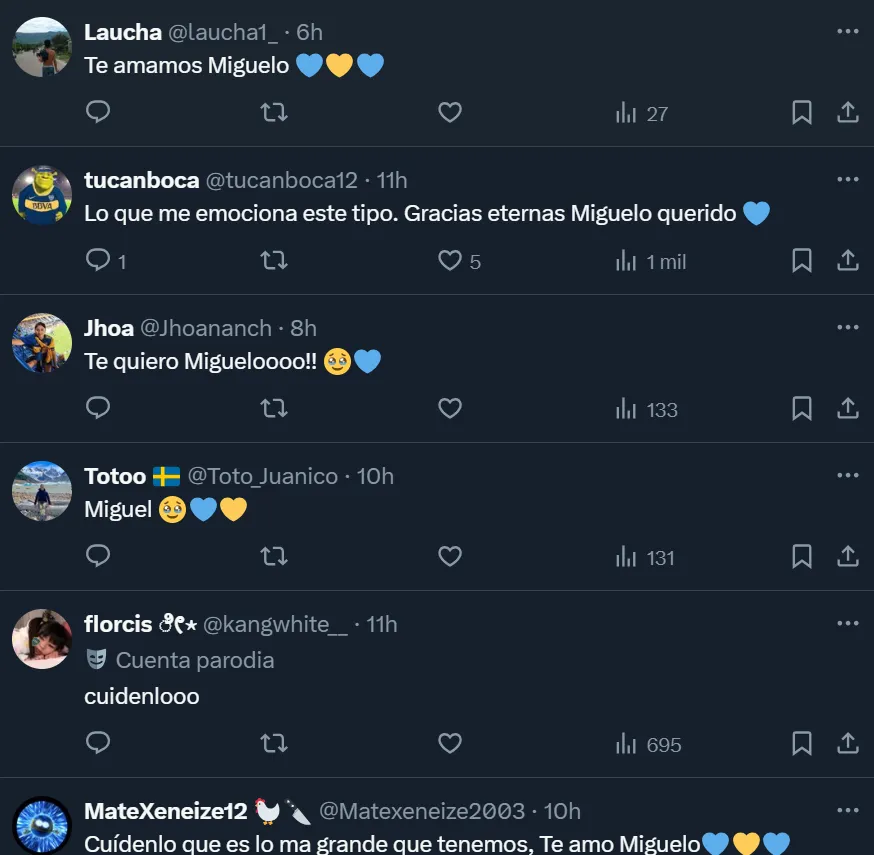Like tucanboca's tweet
The height and width of the screenshot is (855, 874).
click(x=450, y=261)
